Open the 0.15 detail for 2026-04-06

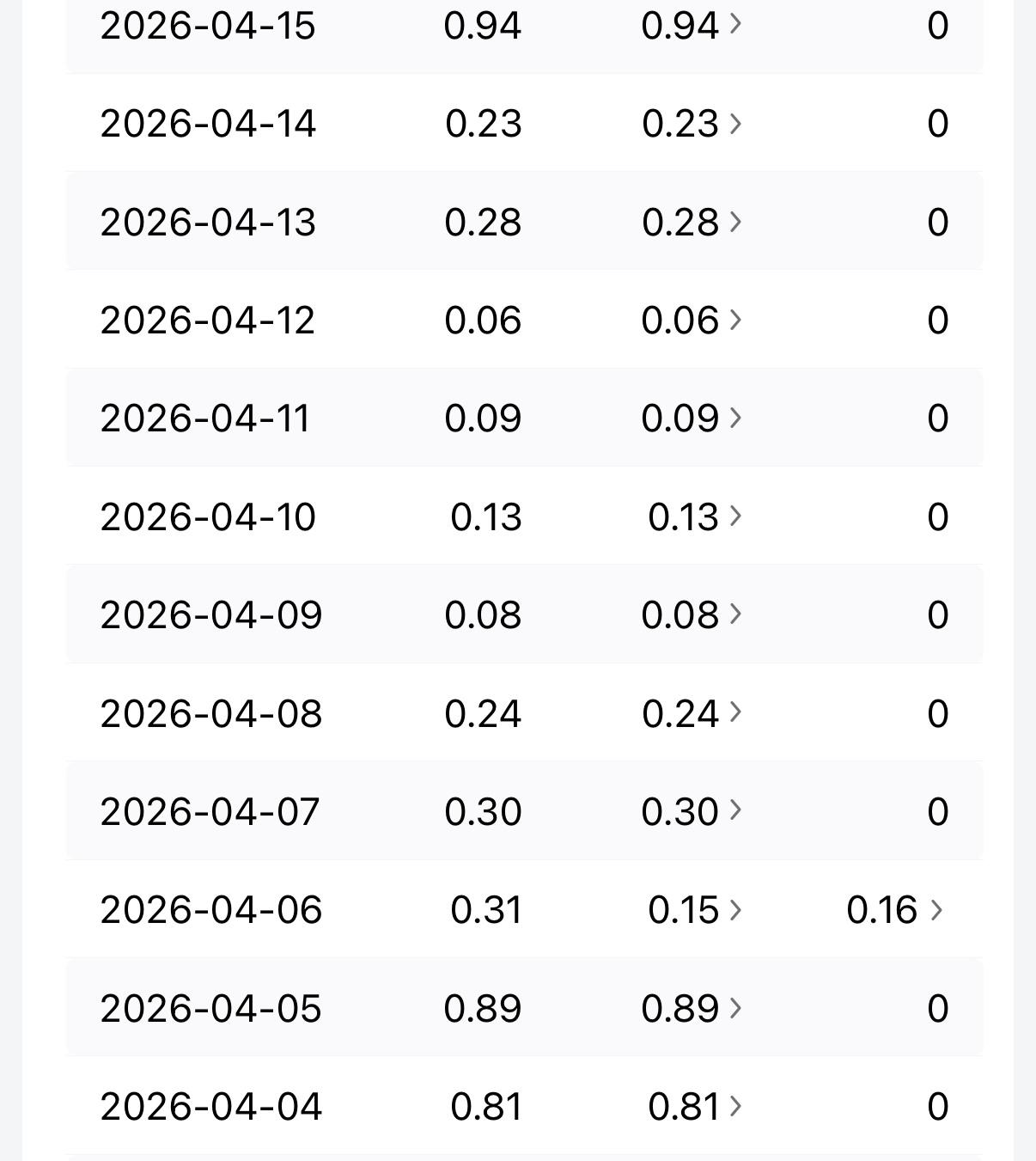[x=693, y=909]
